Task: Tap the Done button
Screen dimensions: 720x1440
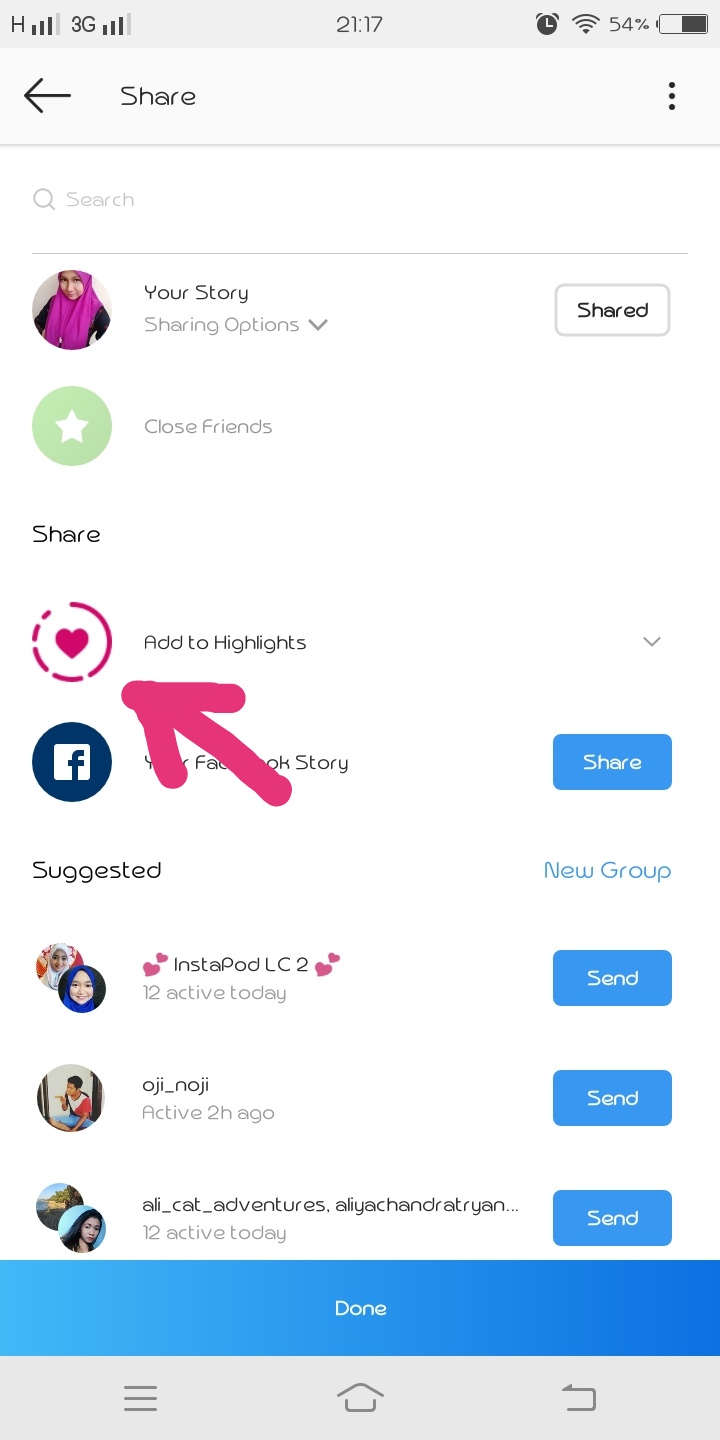Action: (x=360, y=1308)
